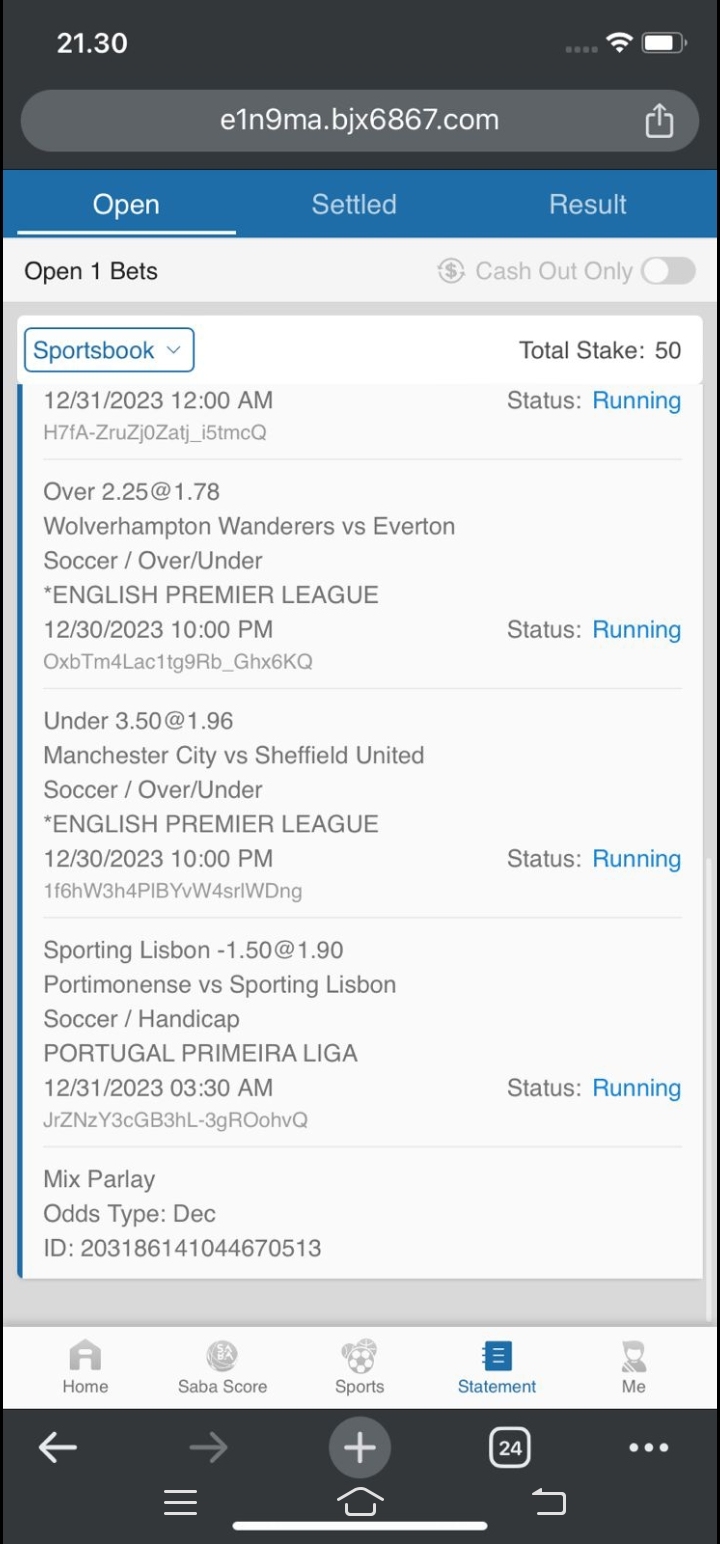Viewport: 720px width, 1544px height.
Task: Open the browser's three-dot menu
Action: pyautogui.click(x=648, y=1447)
